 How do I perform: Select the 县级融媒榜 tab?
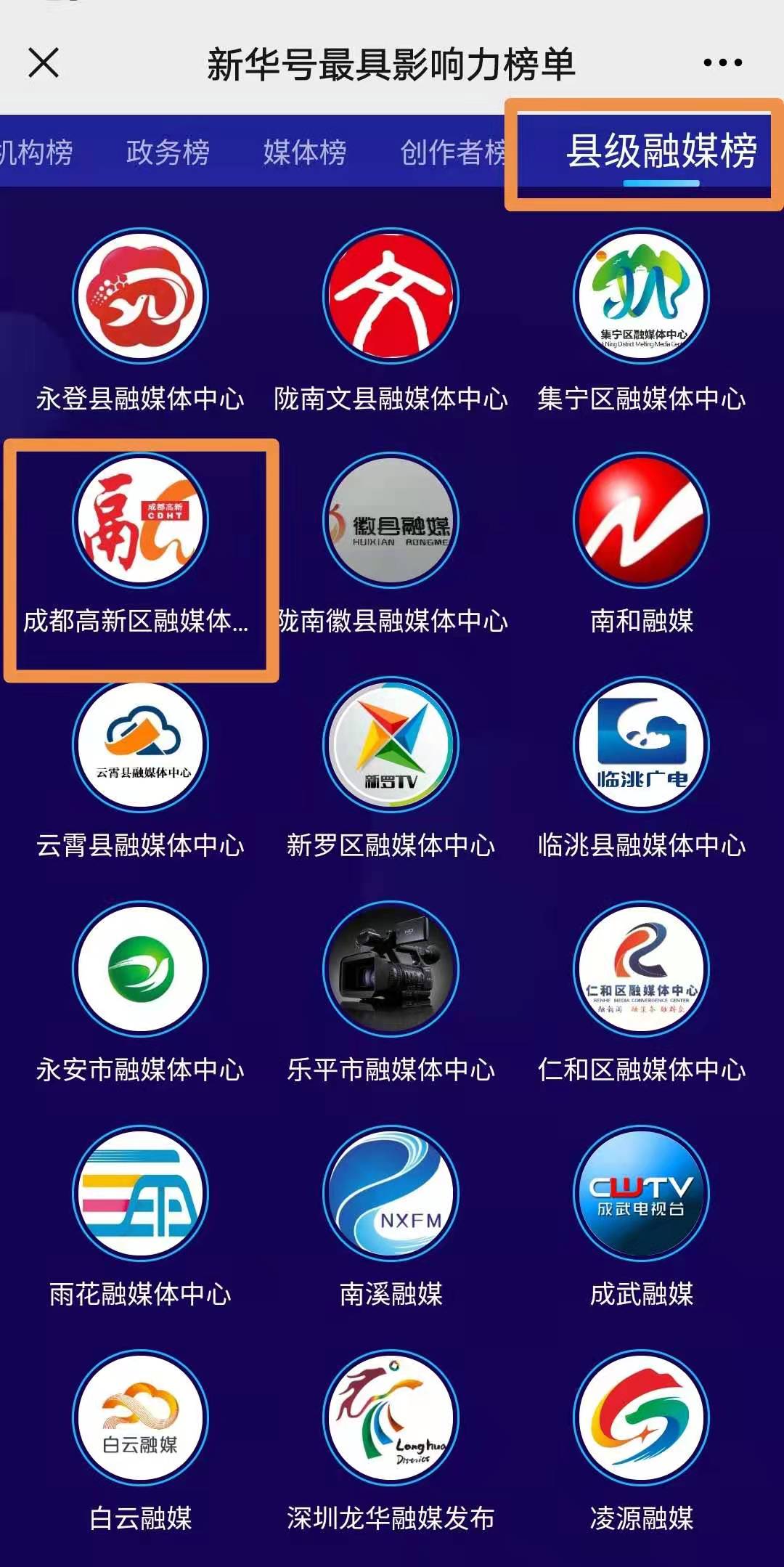pyautogui.click(x=661, y=151)
